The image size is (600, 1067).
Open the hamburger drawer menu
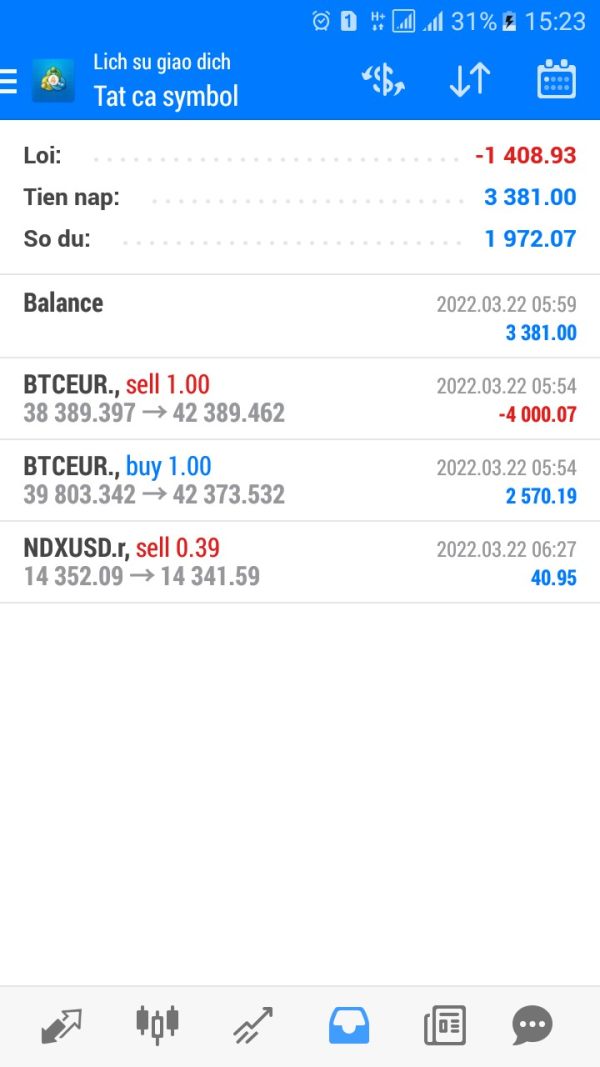[x=9, y=81]
